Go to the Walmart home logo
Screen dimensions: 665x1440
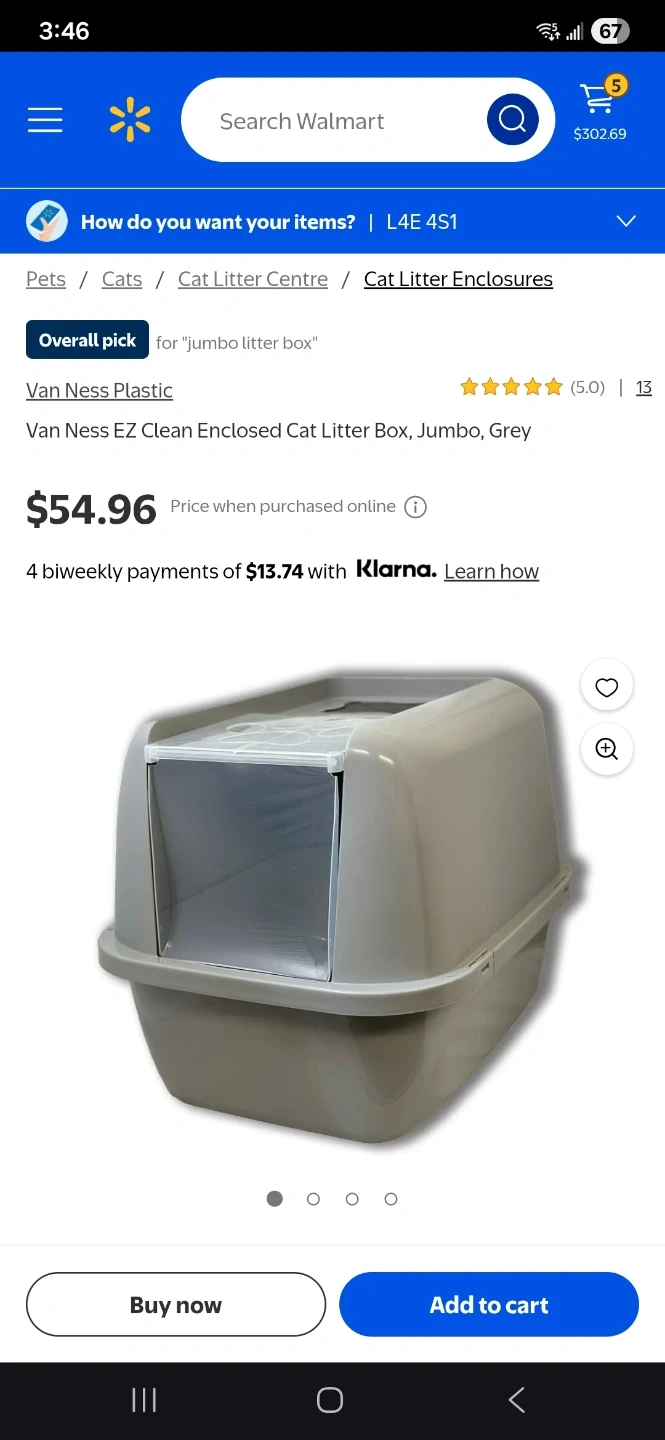[130, 121]
